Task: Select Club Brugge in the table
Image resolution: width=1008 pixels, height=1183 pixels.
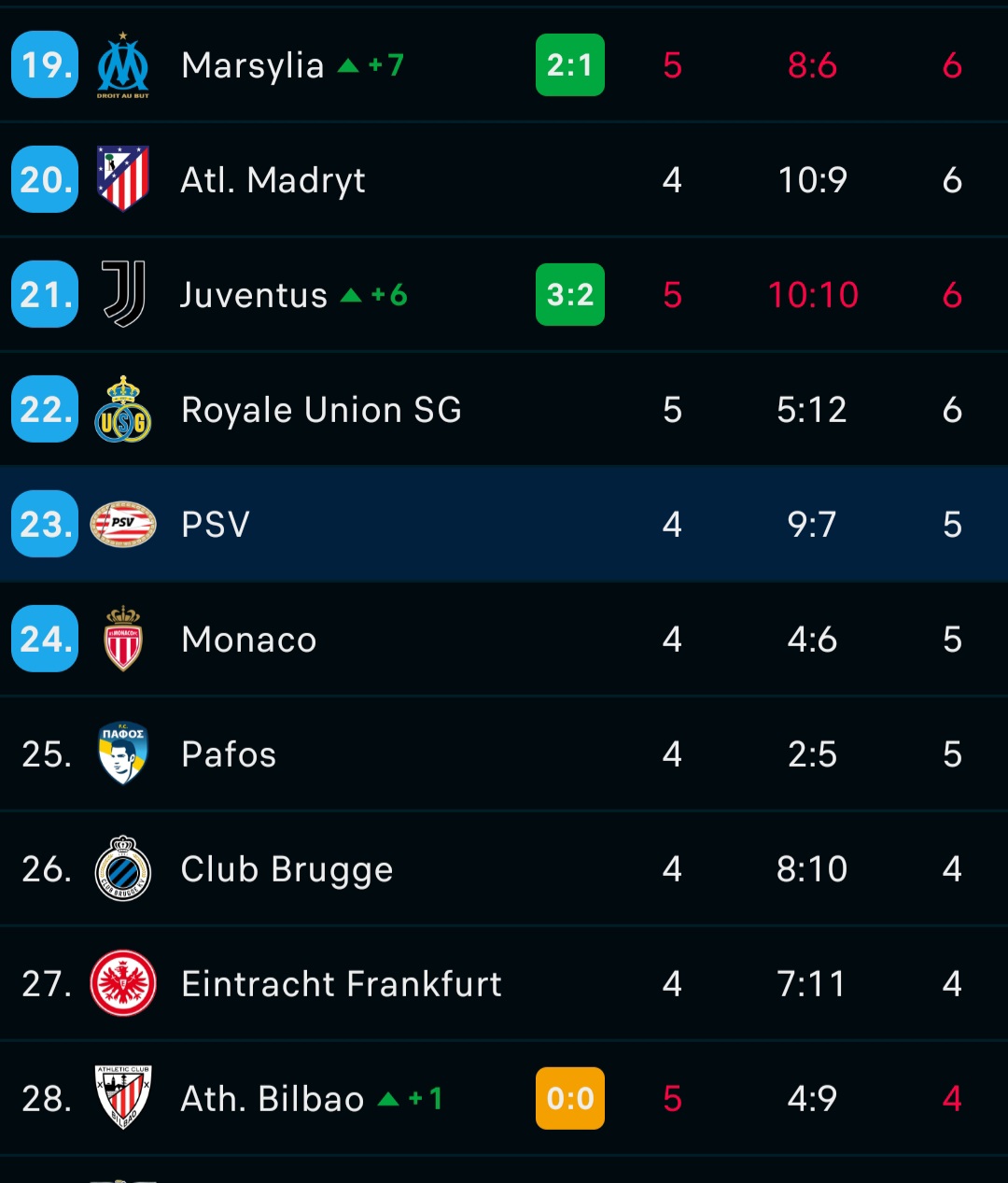Action: coord(287,869)
